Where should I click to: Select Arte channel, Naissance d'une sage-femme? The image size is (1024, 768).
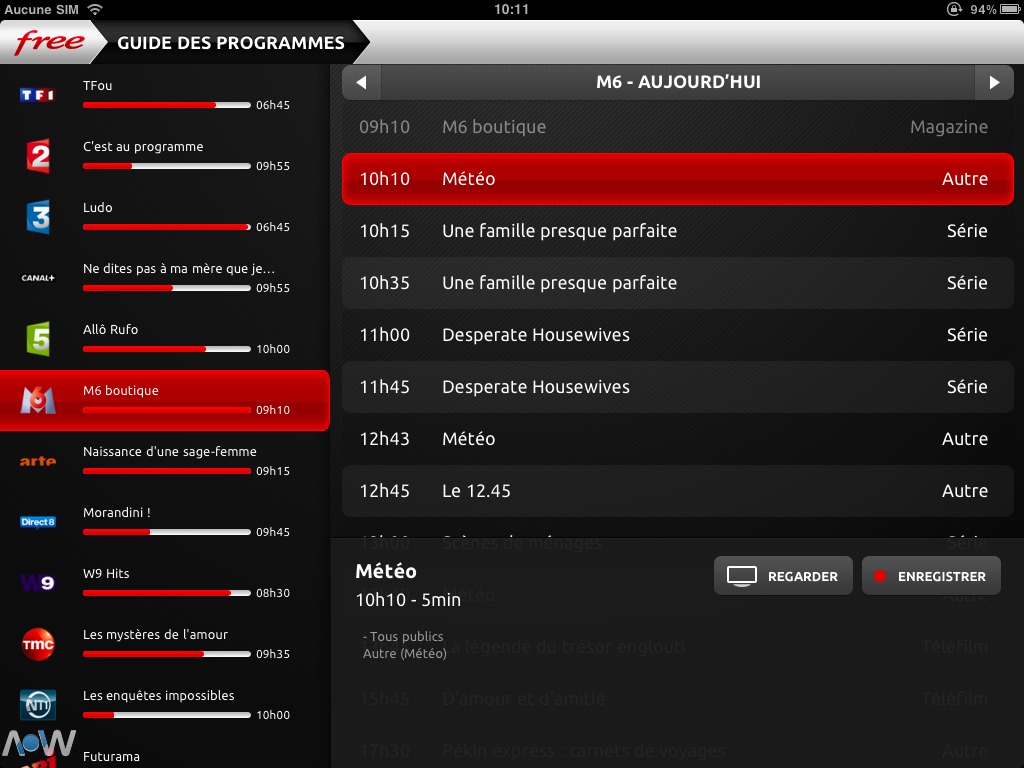pyautogui.click(x=164, y=461)
